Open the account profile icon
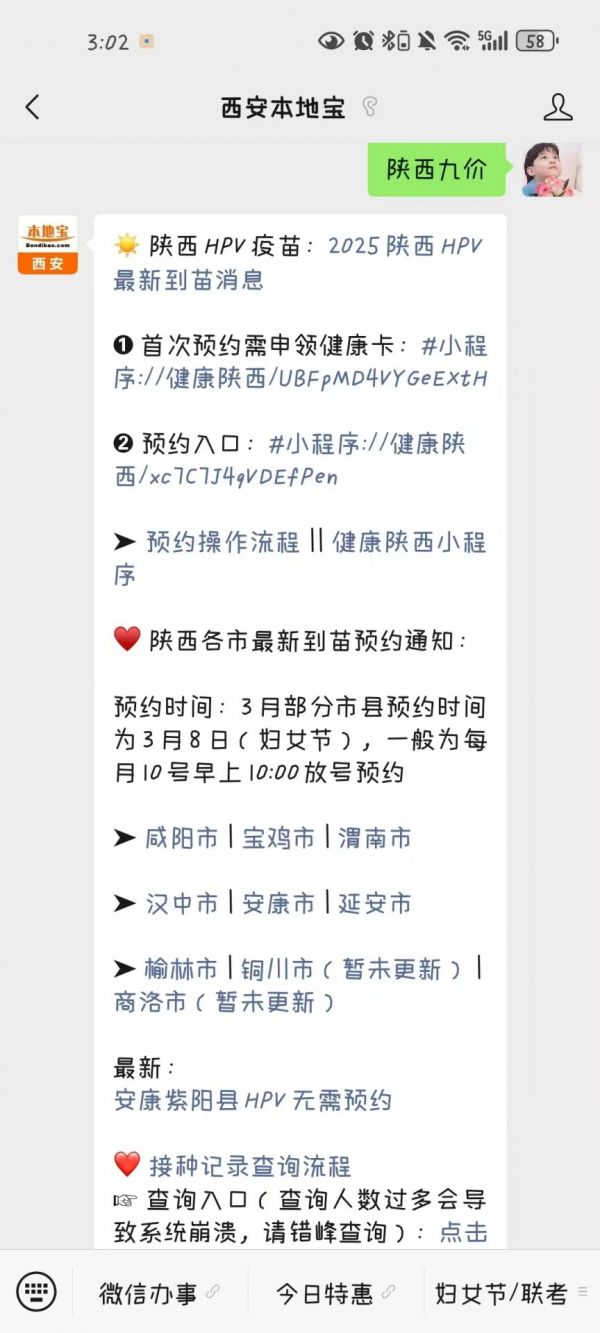Image resolution: width=600 pixels, height=1333 pixels. click(x=557, y=107)
